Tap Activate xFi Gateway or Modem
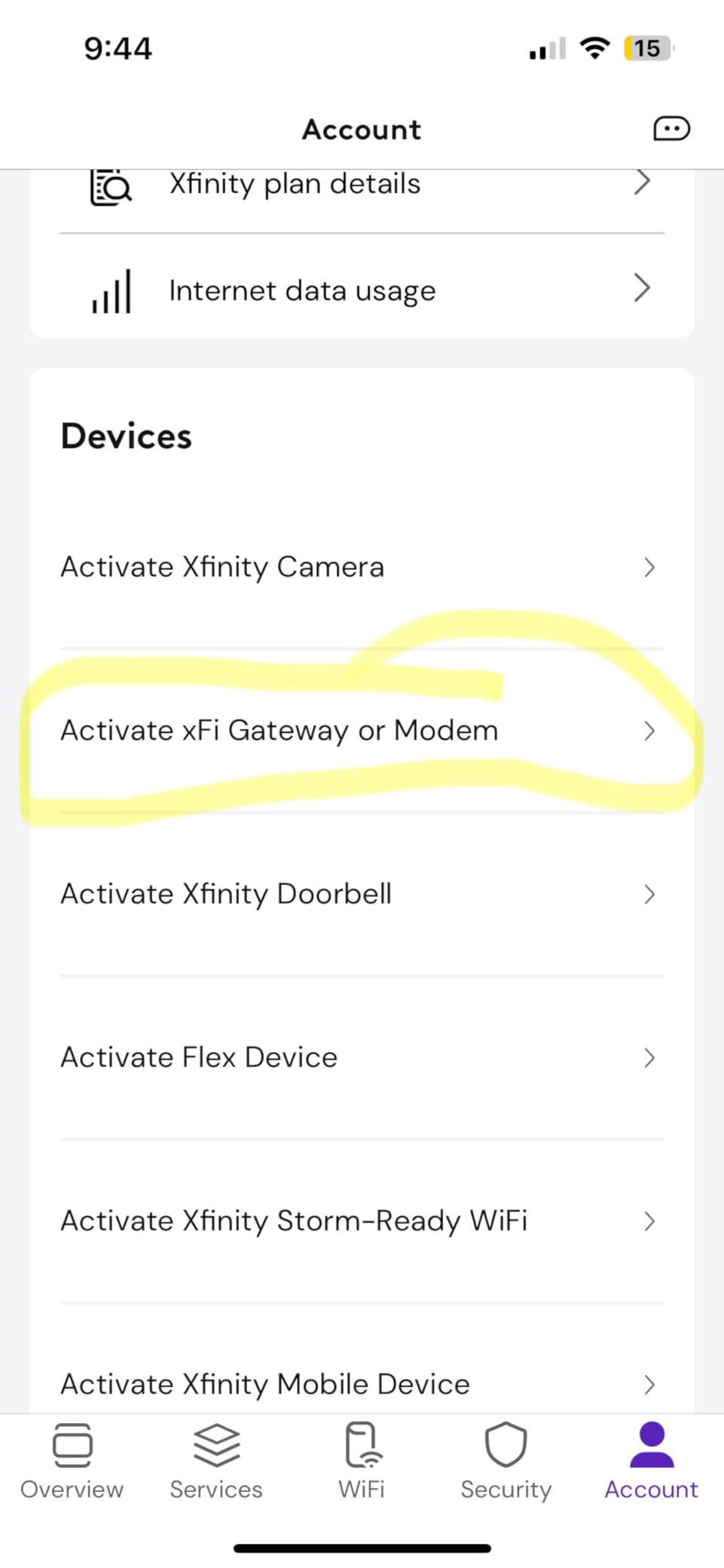 [x=362, y=730]
